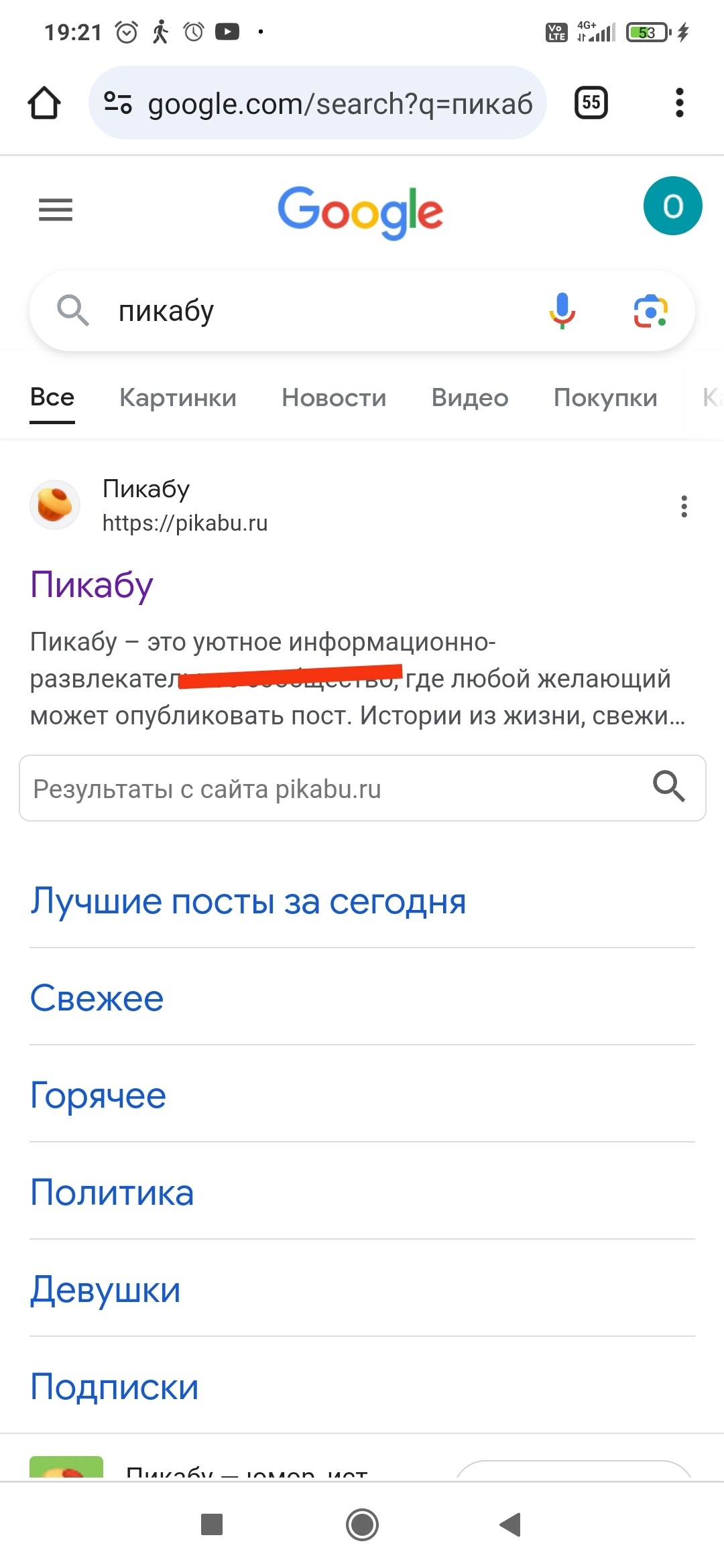Switch to the Видео tab
The height and width of the screenshot is (1568, 724).
[470, 398]
